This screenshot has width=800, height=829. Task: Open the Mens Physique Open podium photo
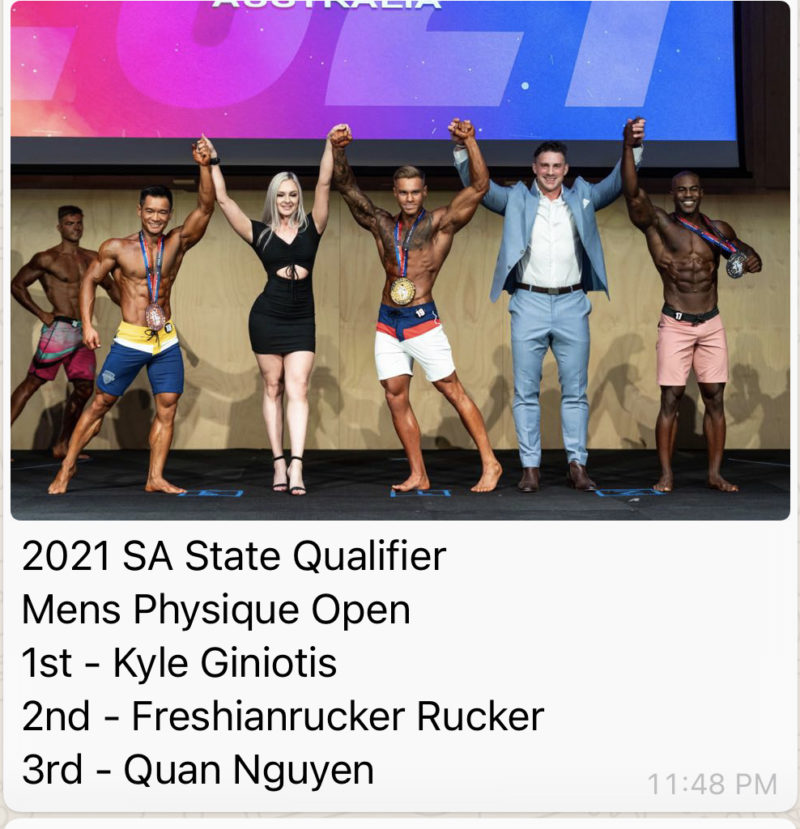[400, 260]
